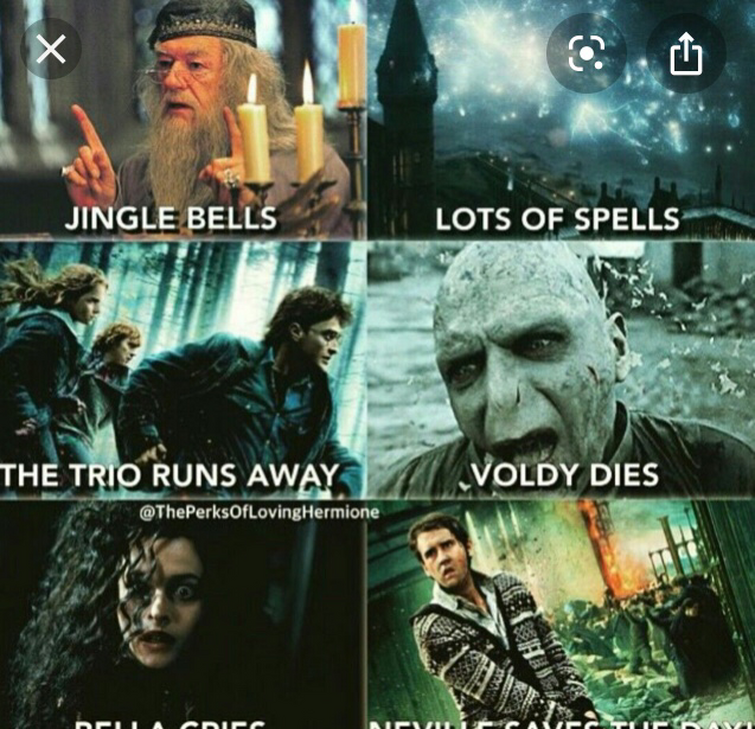
Task: Close the image viewer
Action: pos(50,49)
